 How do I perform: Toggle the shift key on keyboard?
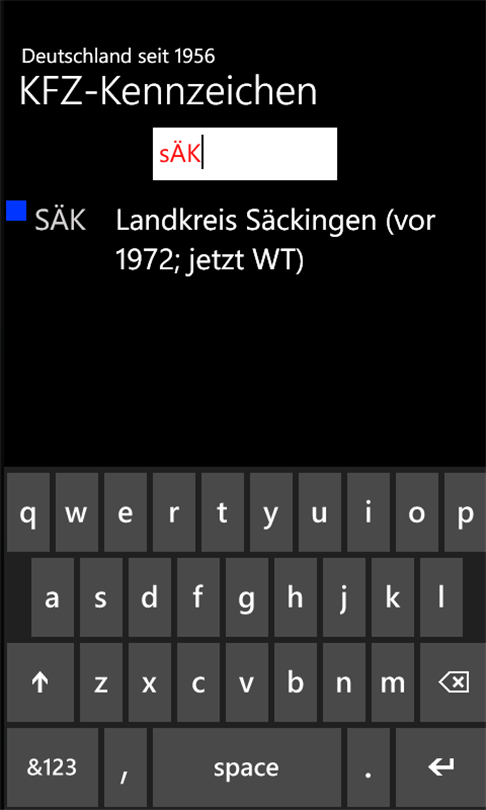(40, 683)
